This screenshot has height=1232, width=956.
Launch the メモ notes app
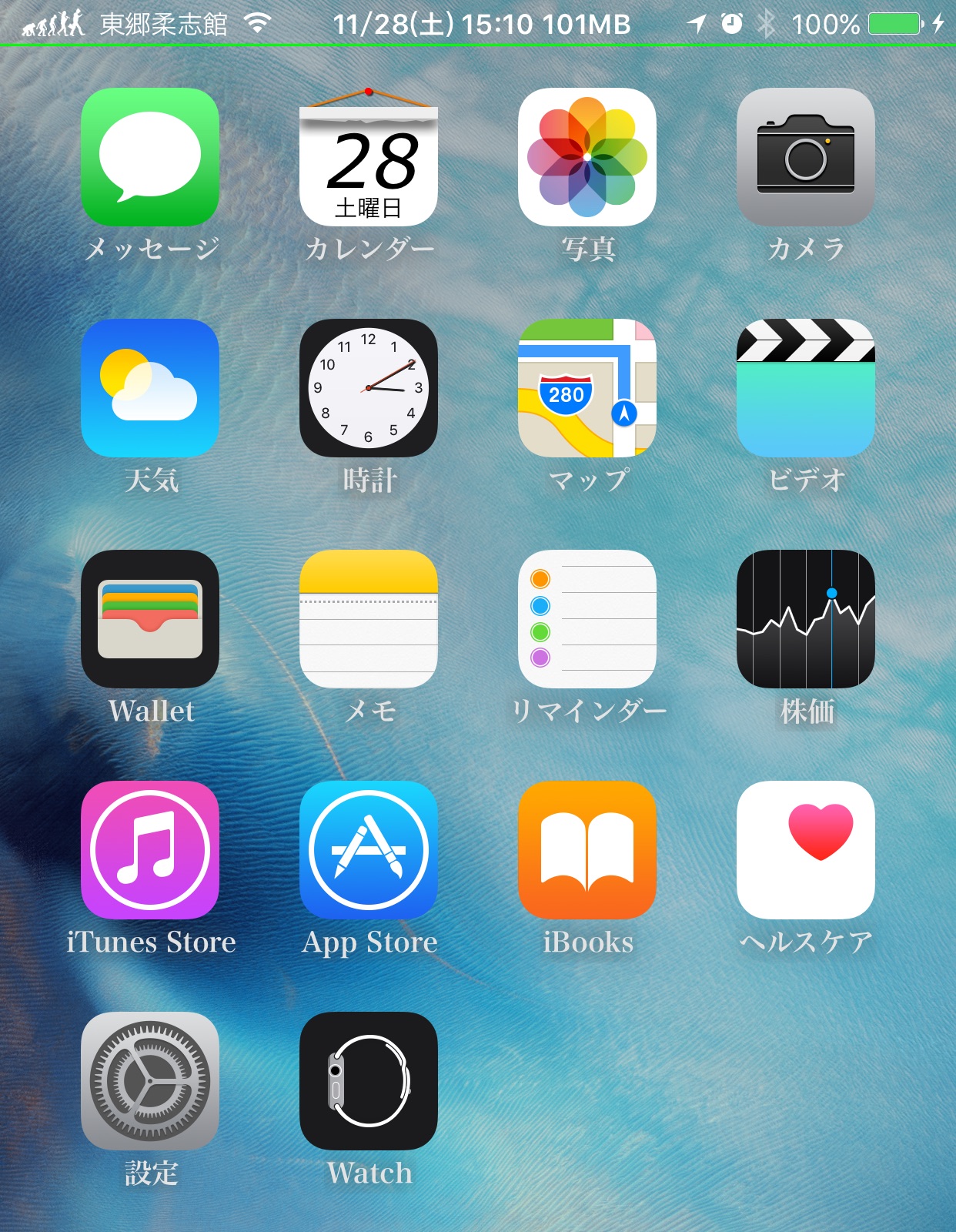click(x=369, y=619)
